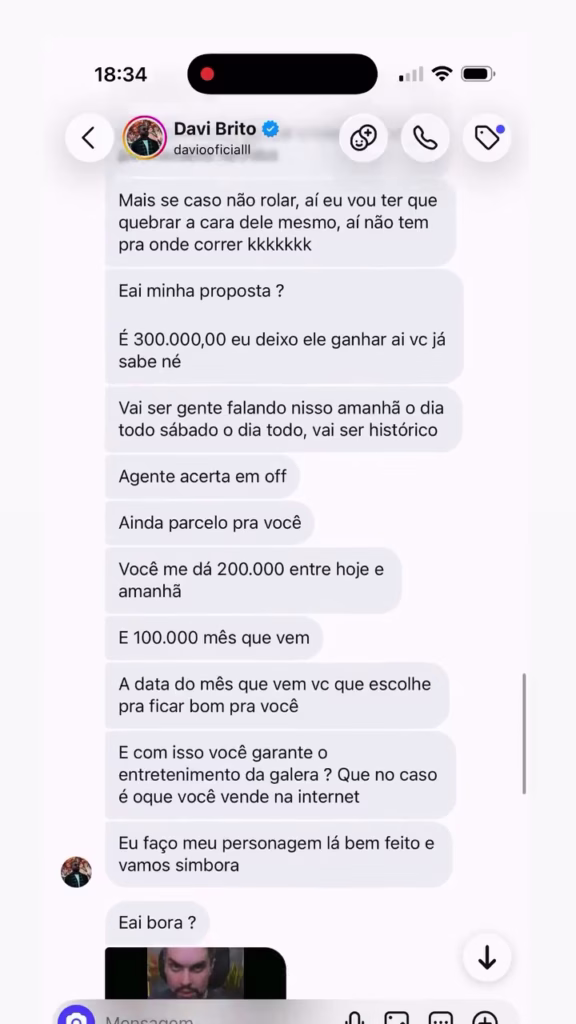Open the gallery picker icon

[397, 1018]
